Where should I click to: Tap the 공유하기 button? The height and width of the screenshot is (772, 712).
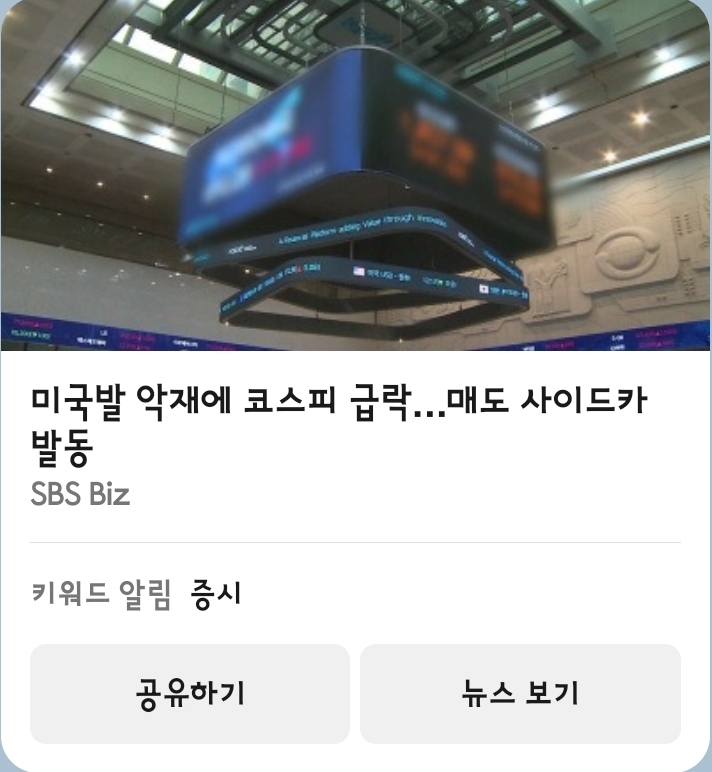190,694
